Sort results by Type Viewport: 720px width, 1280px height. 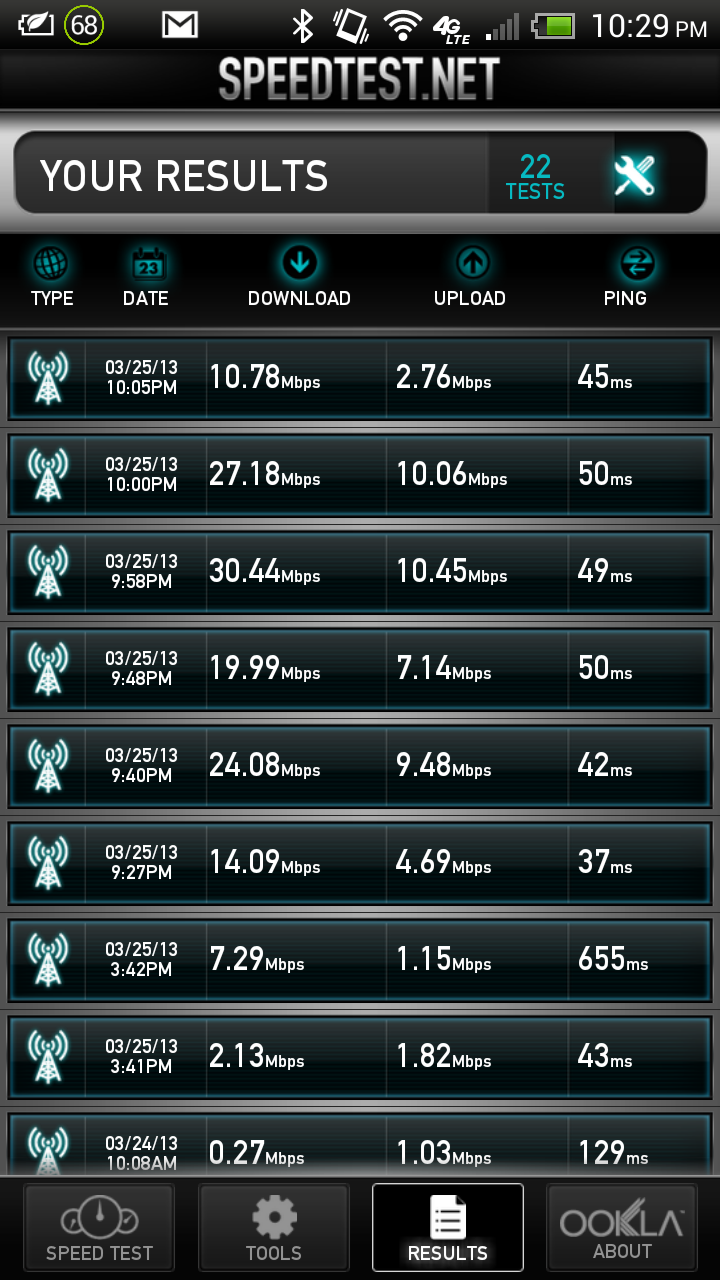(x=52, y=279)
